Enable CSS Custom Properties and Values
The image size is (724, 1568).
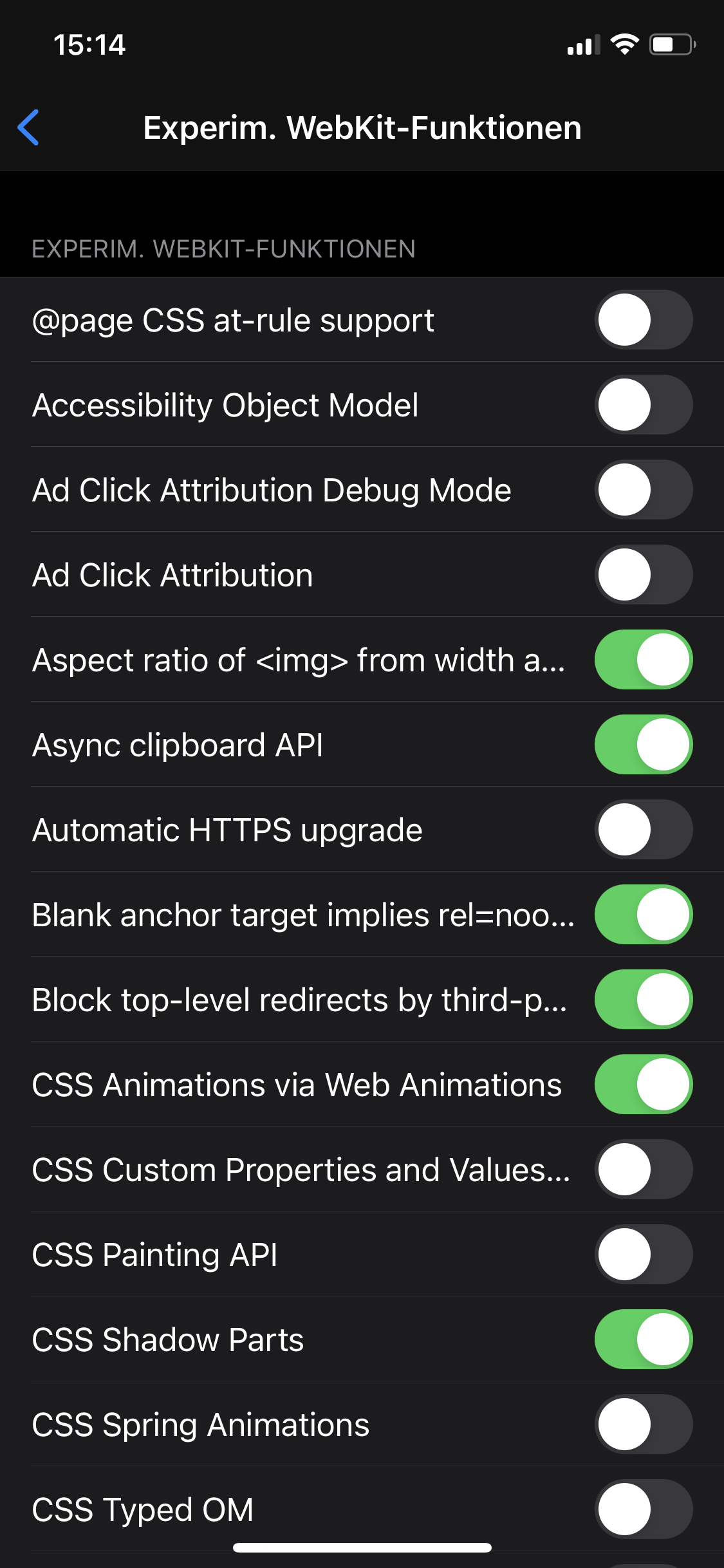pos(643,1170)
